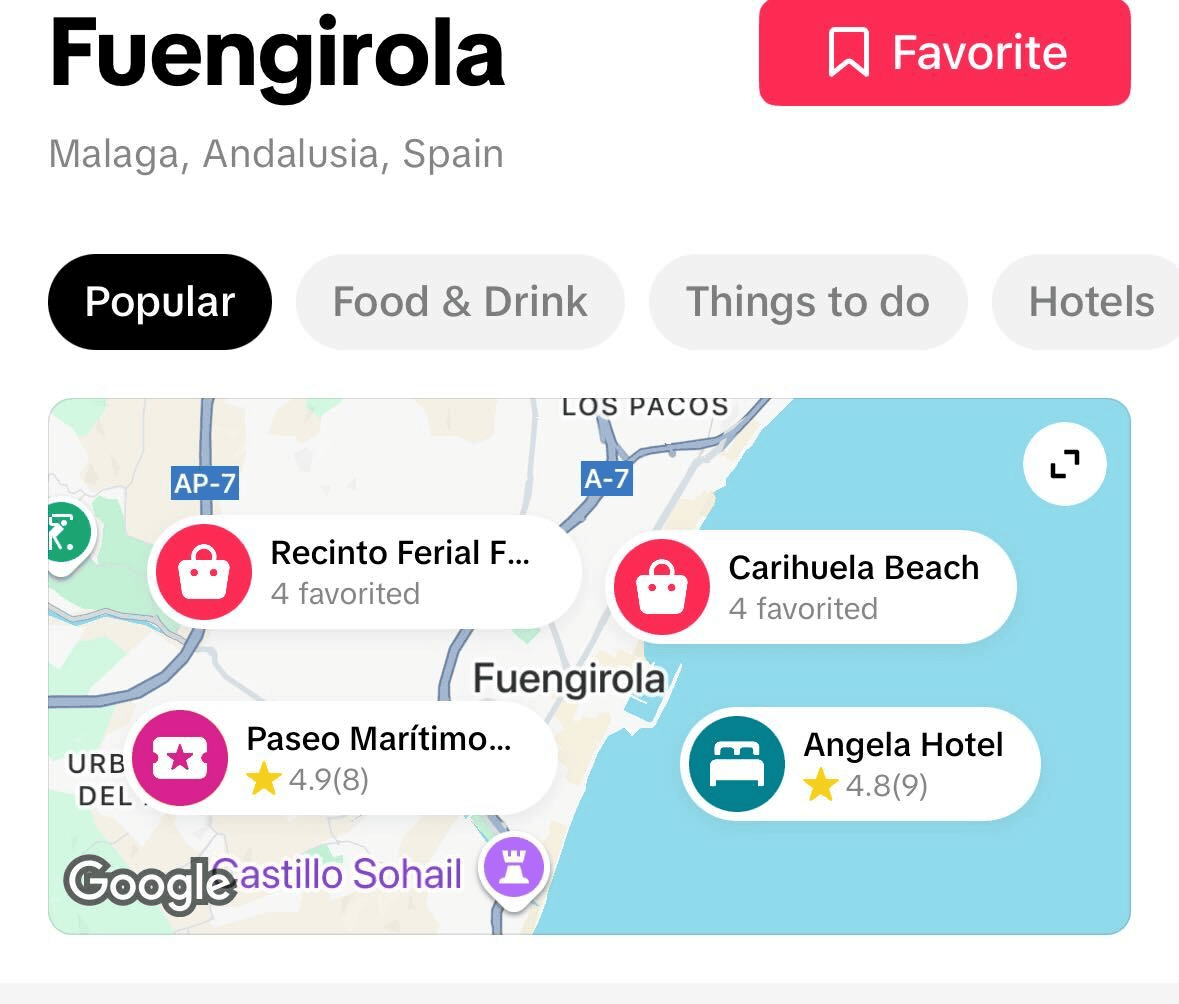Tap the Castillo Sohail castle pin

(514, 866)
